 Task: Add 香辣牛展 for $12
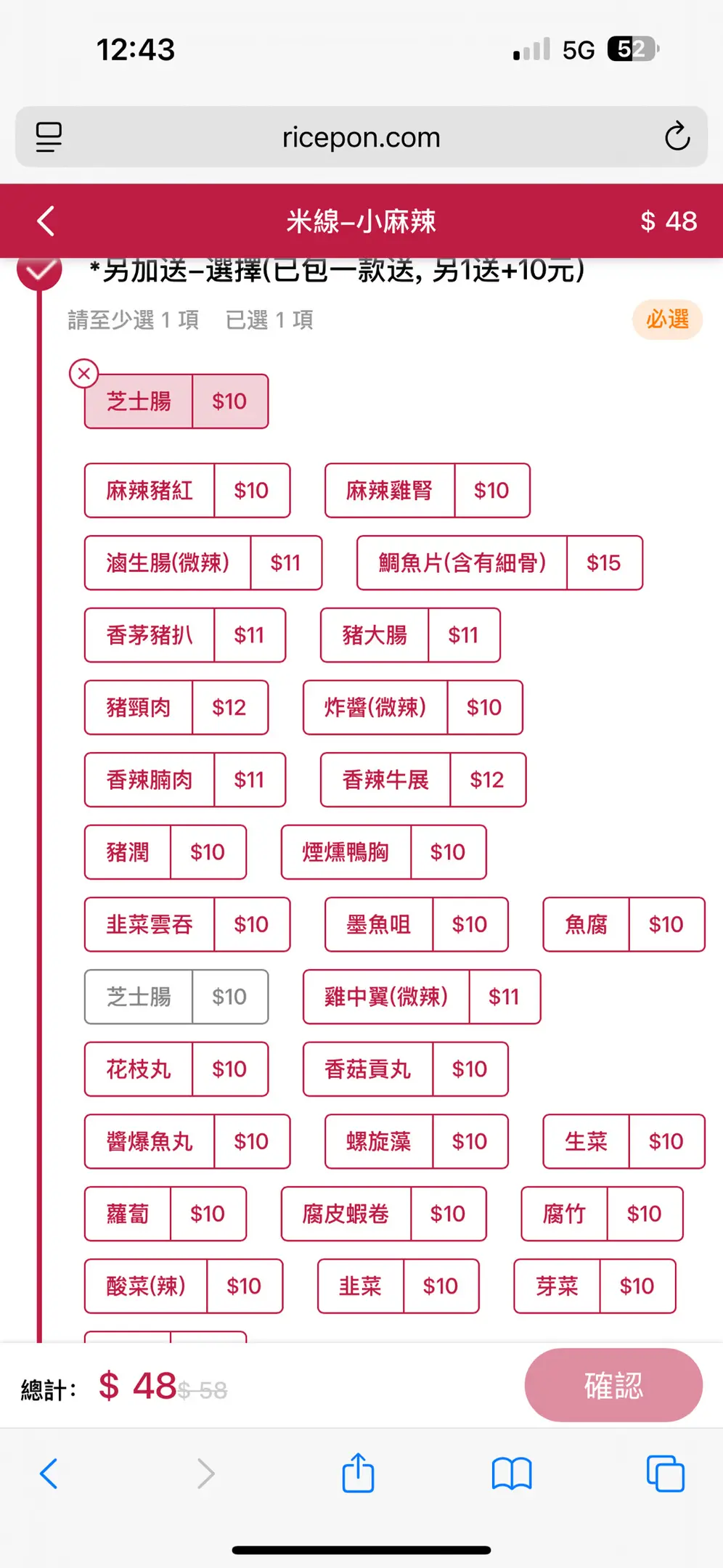pos(422,780)
